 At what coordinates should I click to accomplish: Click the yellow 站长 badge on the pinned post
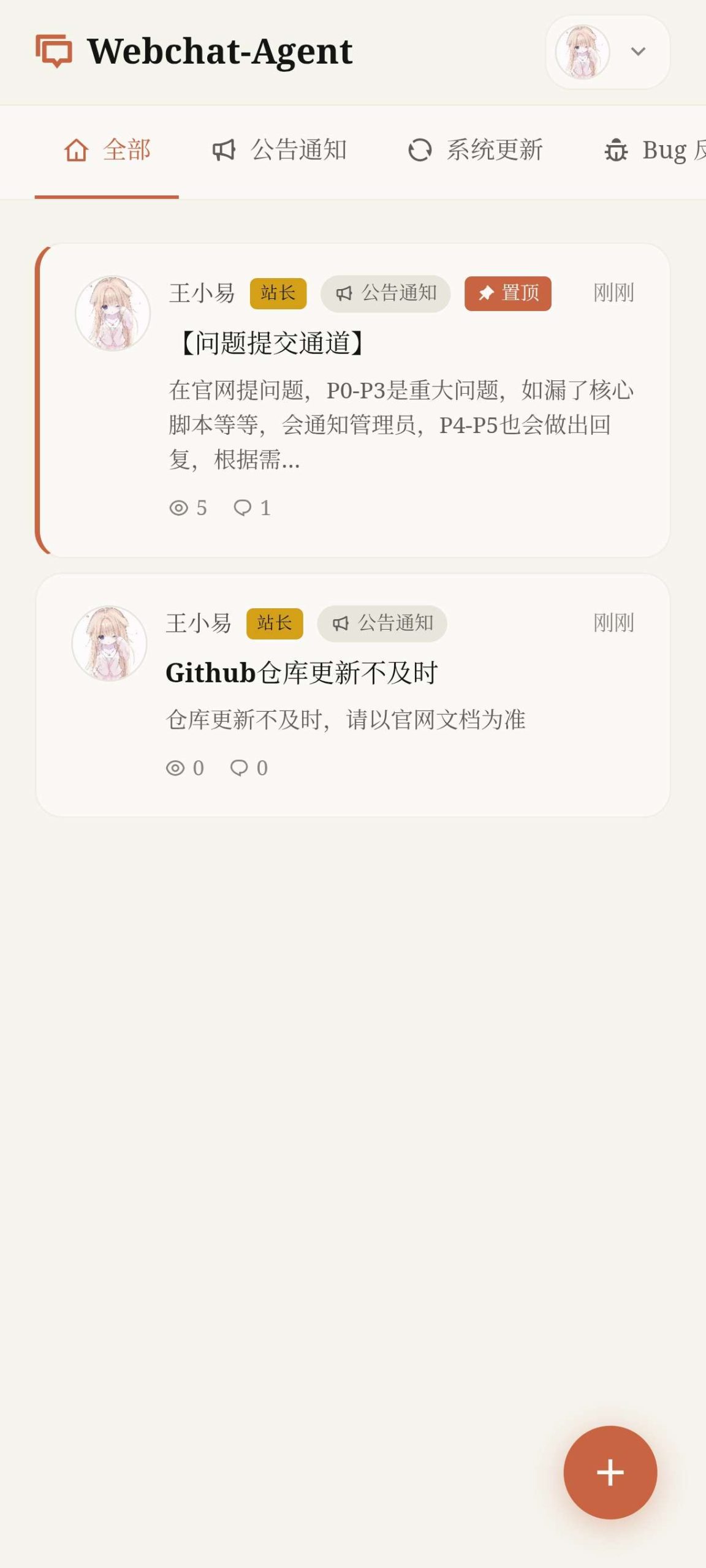278,293
